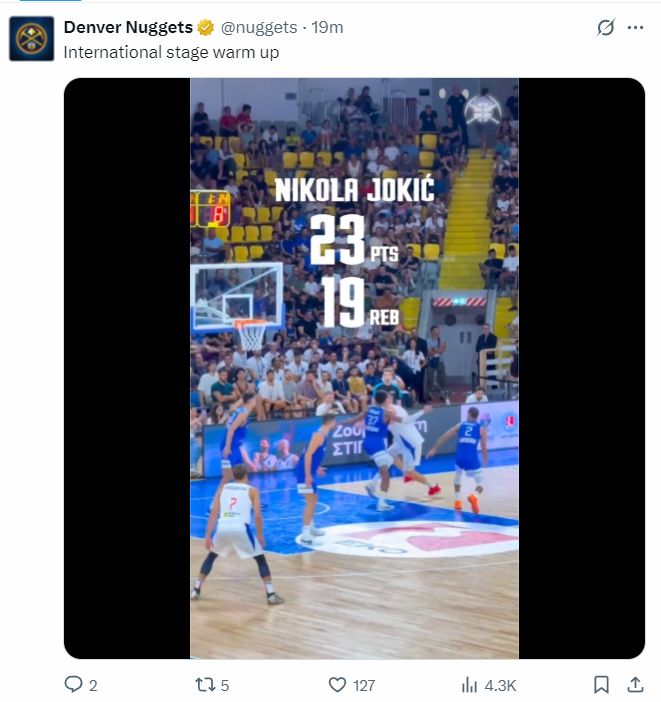Open the post's overflow menu
Image resolution: width=661 pixels, height=702 pixels.
coord(635,28)
